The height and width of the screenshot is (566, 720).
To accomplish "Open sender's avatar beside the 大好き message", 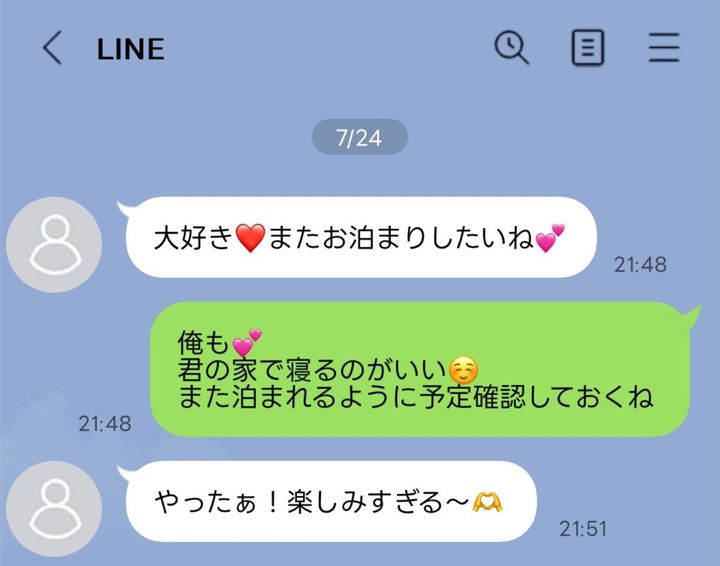I will [54, 245].
